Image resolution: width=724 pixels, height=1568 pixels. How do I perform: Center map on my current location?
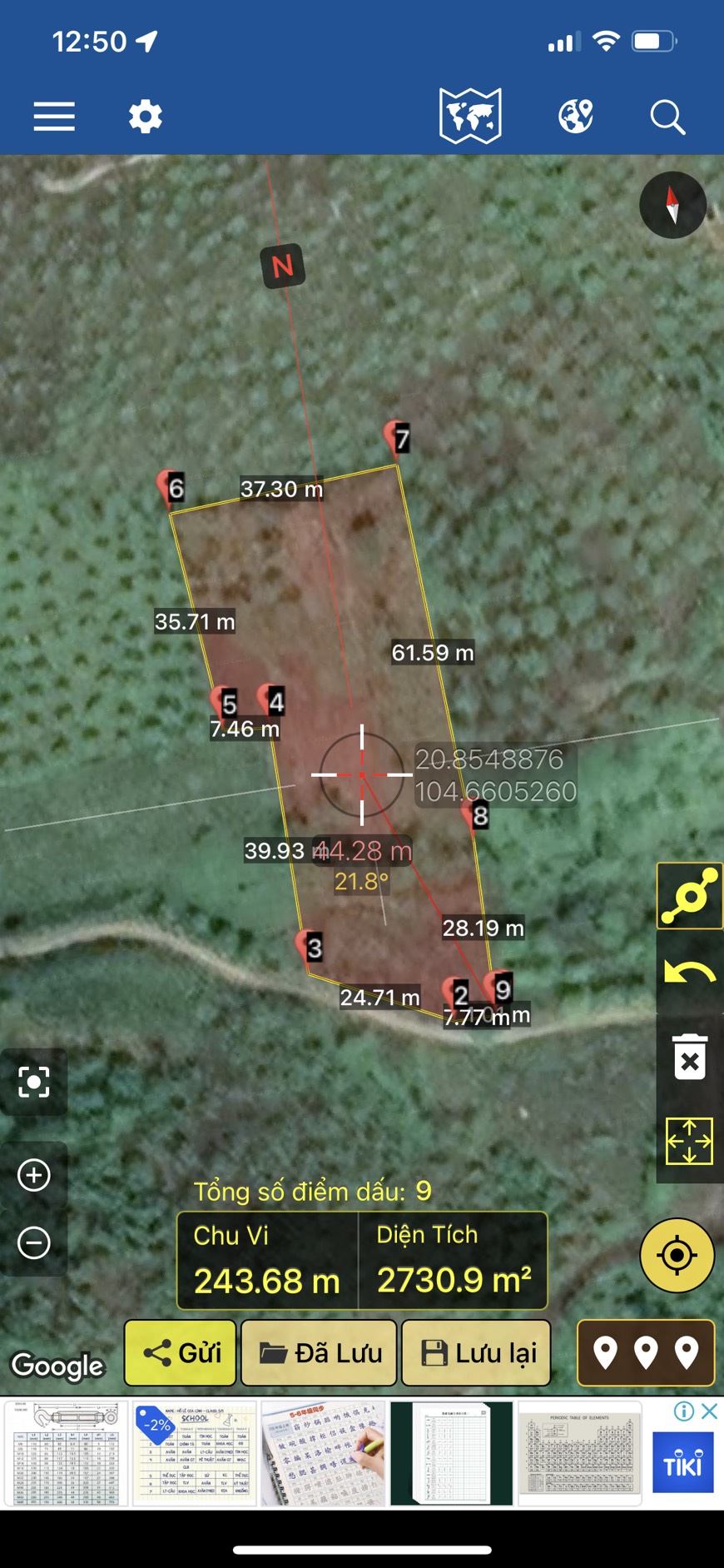(x=677, y=1255)
